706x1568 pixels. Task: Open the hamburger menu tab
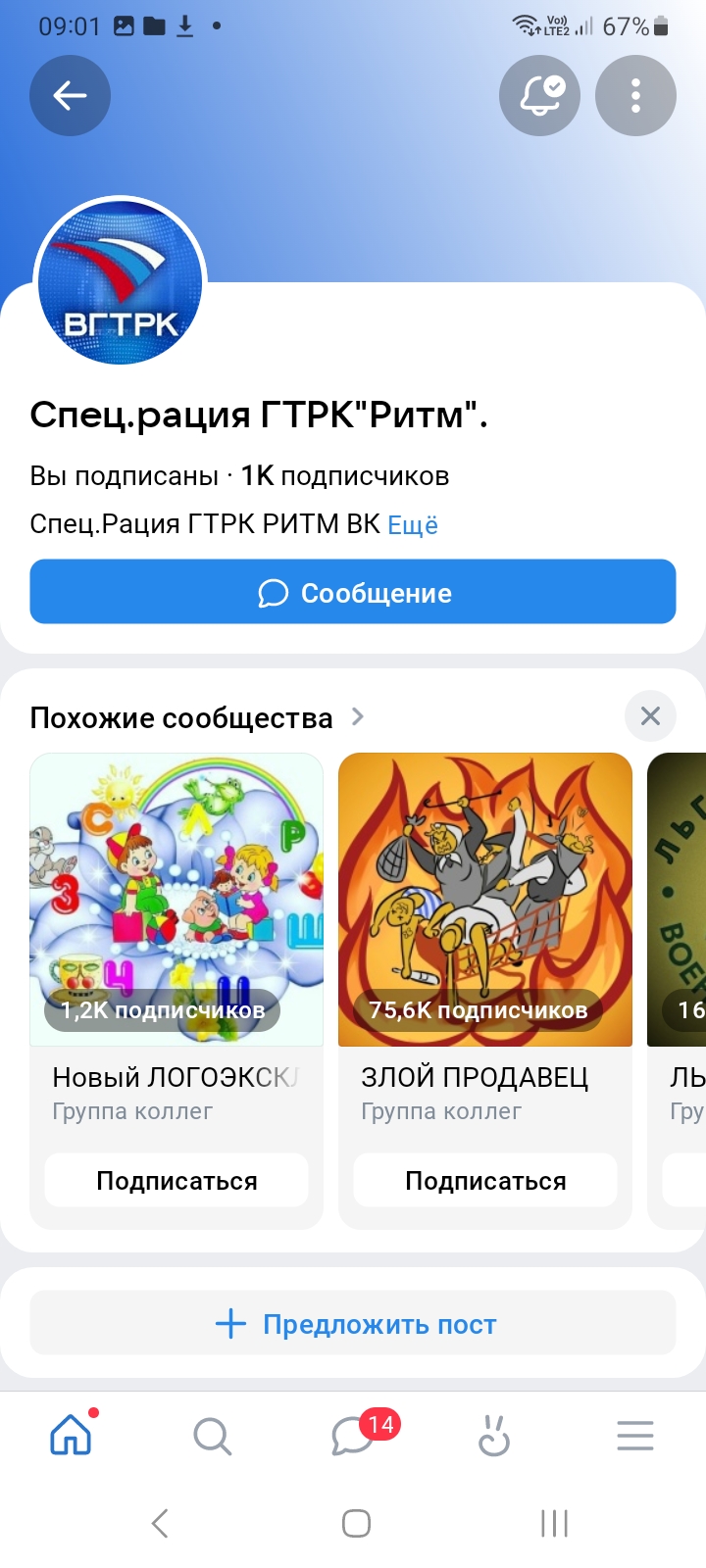(x=635, y=1437)
